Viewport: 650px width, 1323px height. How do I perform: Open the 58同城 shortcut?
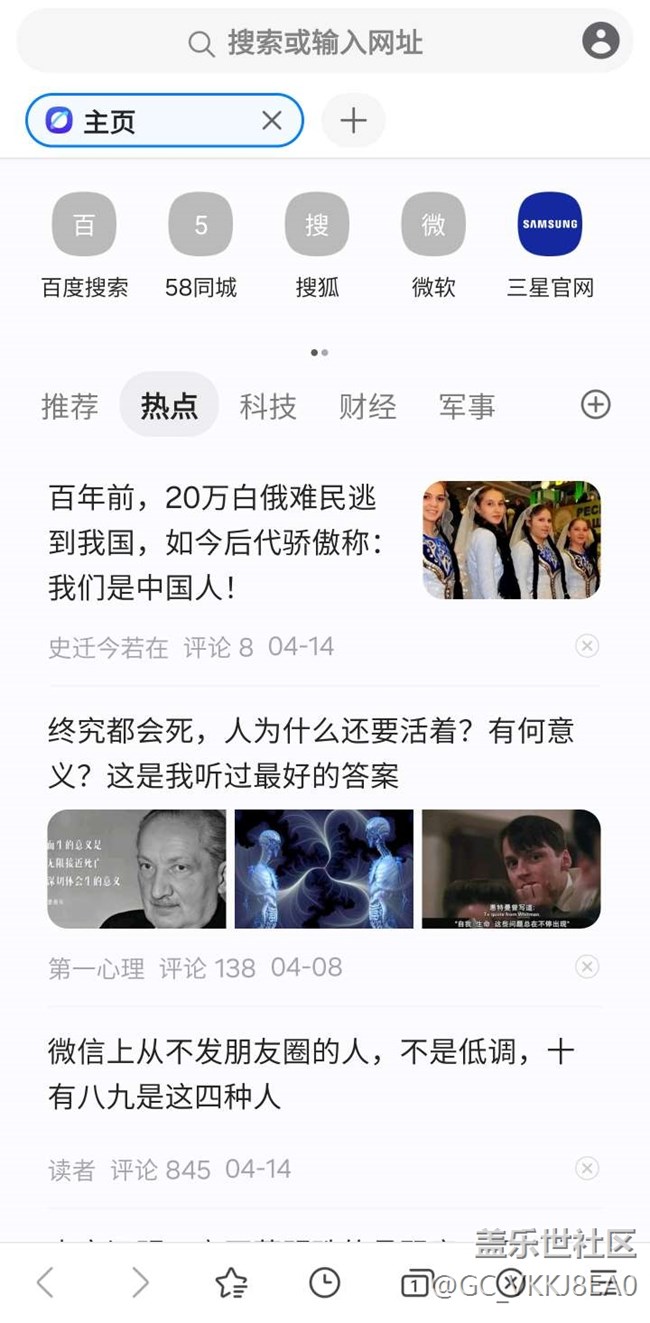[200, 225]
